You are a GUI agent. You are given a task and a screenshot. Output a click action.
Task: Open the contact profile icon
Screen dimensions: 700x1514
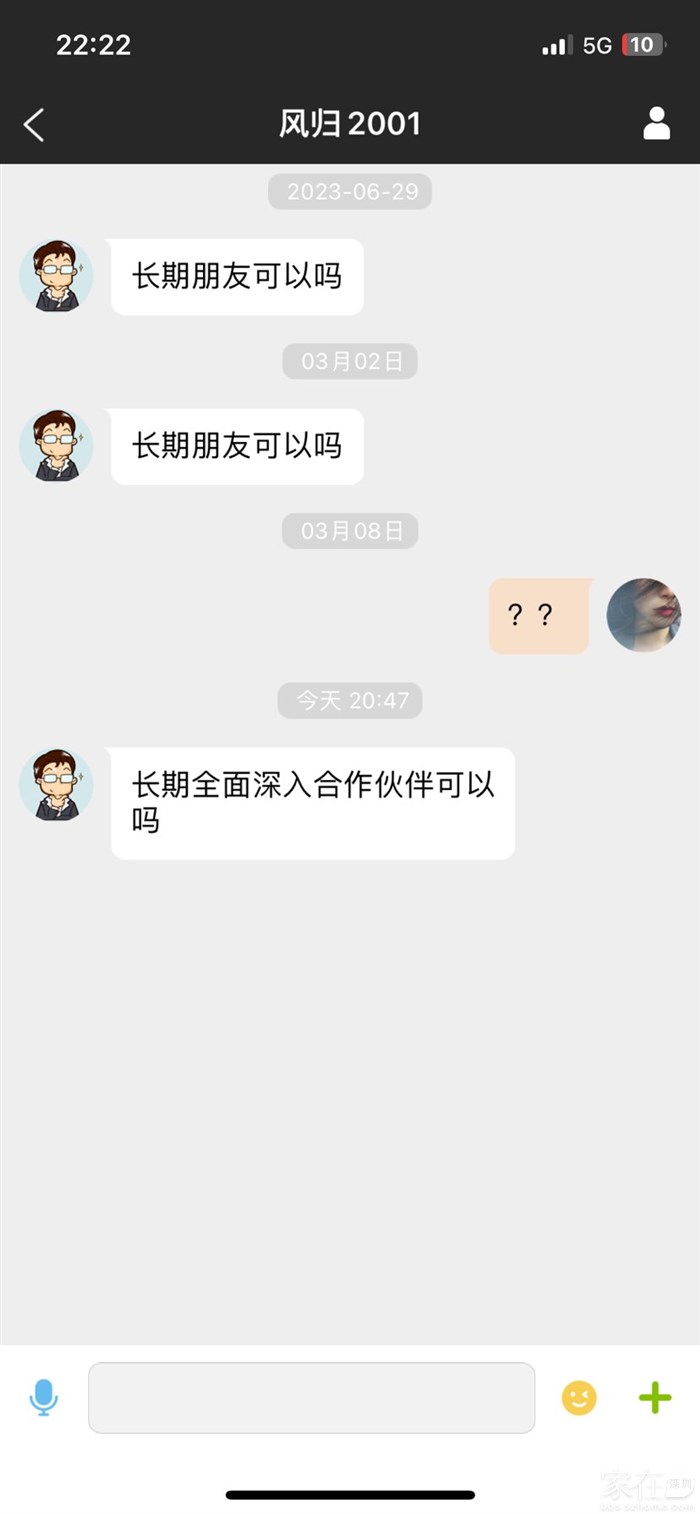point(656,124)
